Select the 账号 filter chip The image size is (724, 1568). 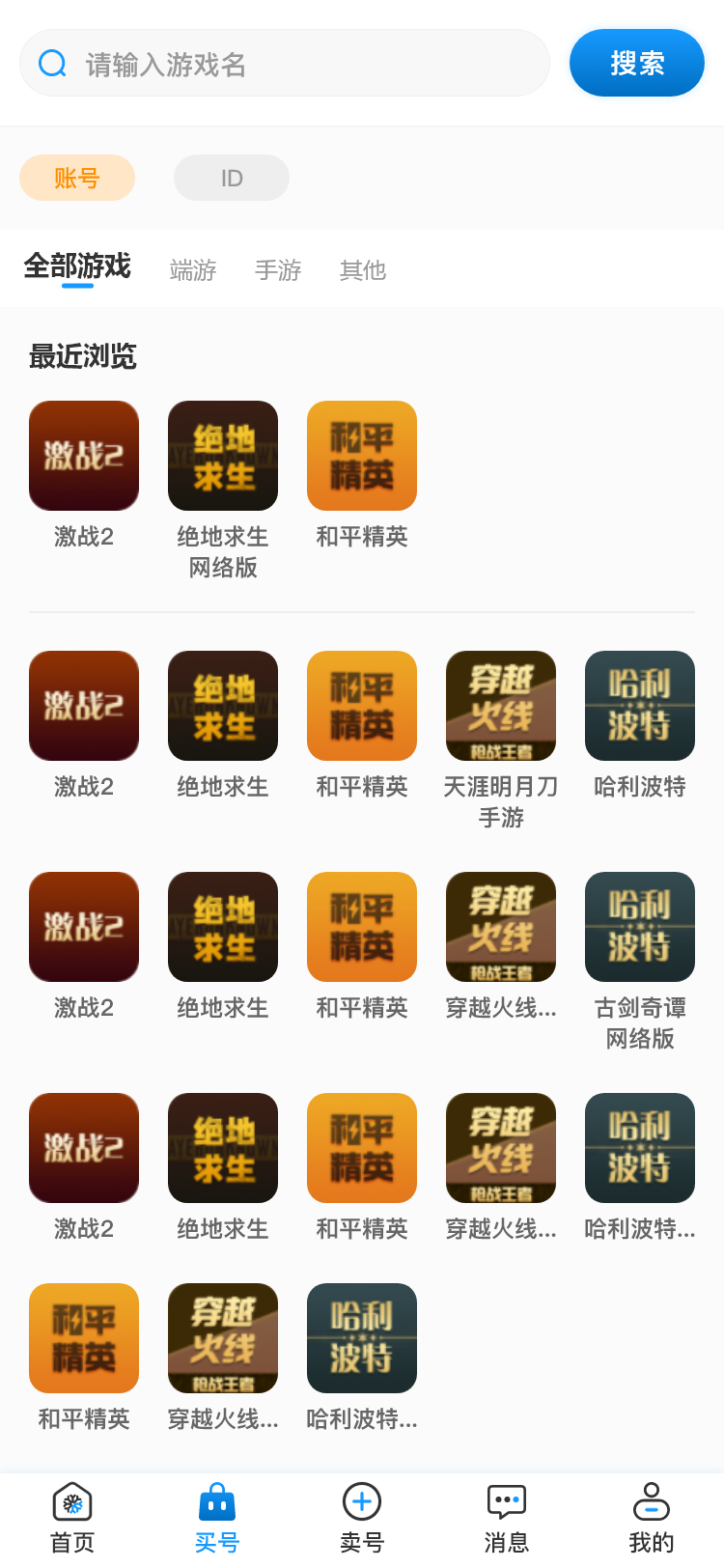pyautogui.click(x=77, y=178)
